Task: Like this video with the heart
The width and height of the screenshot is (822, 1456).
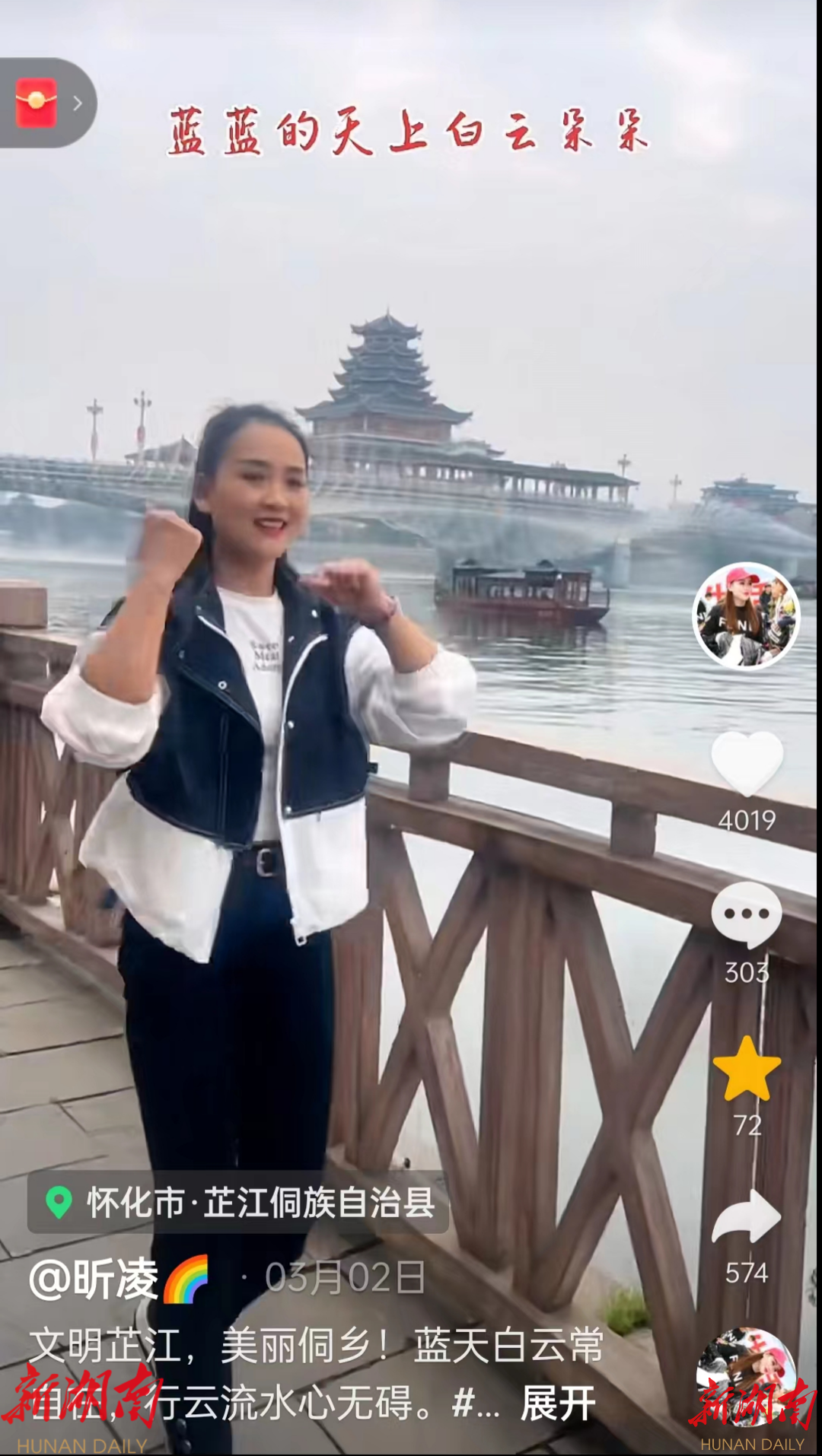Action: click(x=747, y=763)
